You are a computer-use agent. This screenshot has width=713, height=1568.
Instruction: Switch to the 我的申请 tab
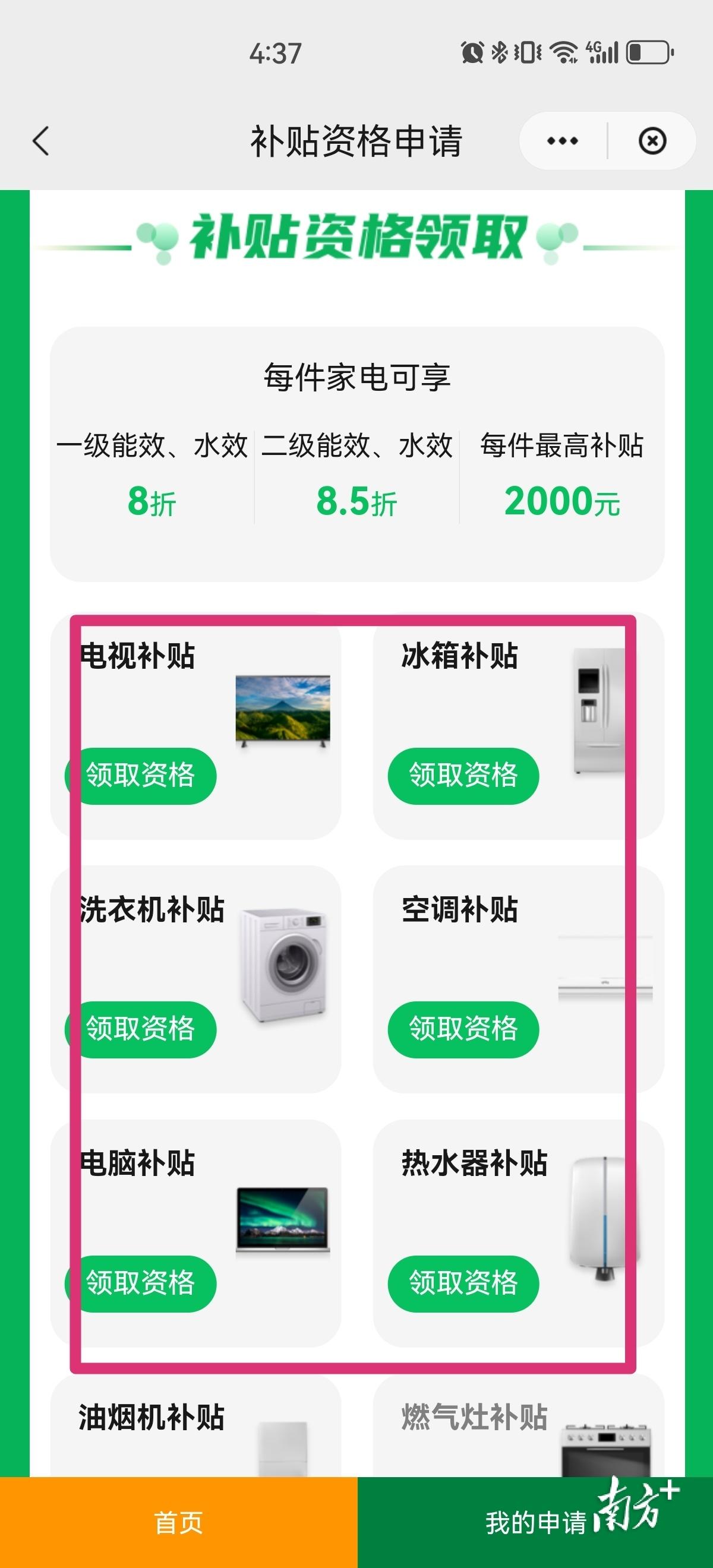pyautogui.click(x=535, y=1522)
